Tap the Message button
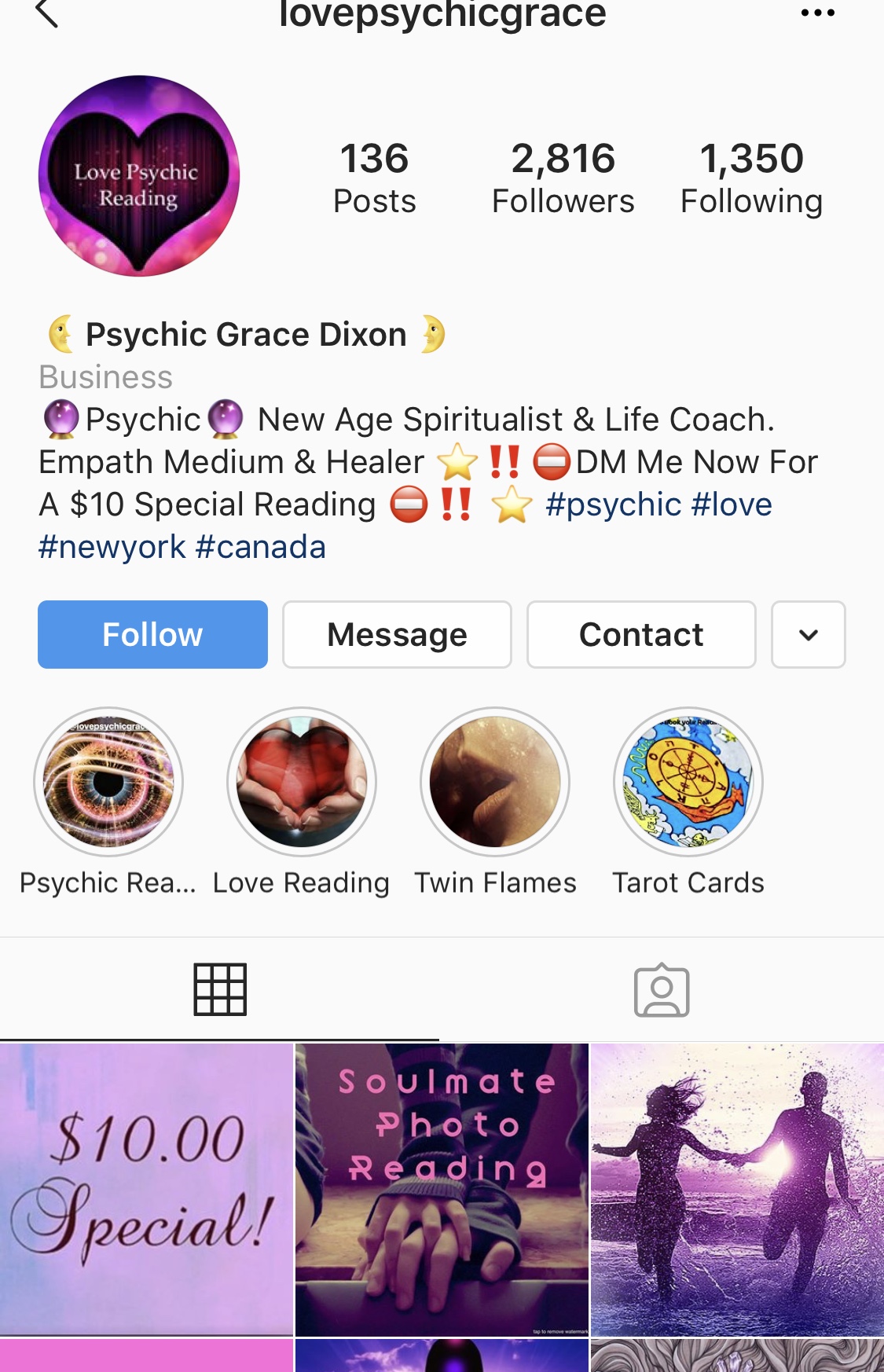The image size is (884, 1372). pos(397,635)
